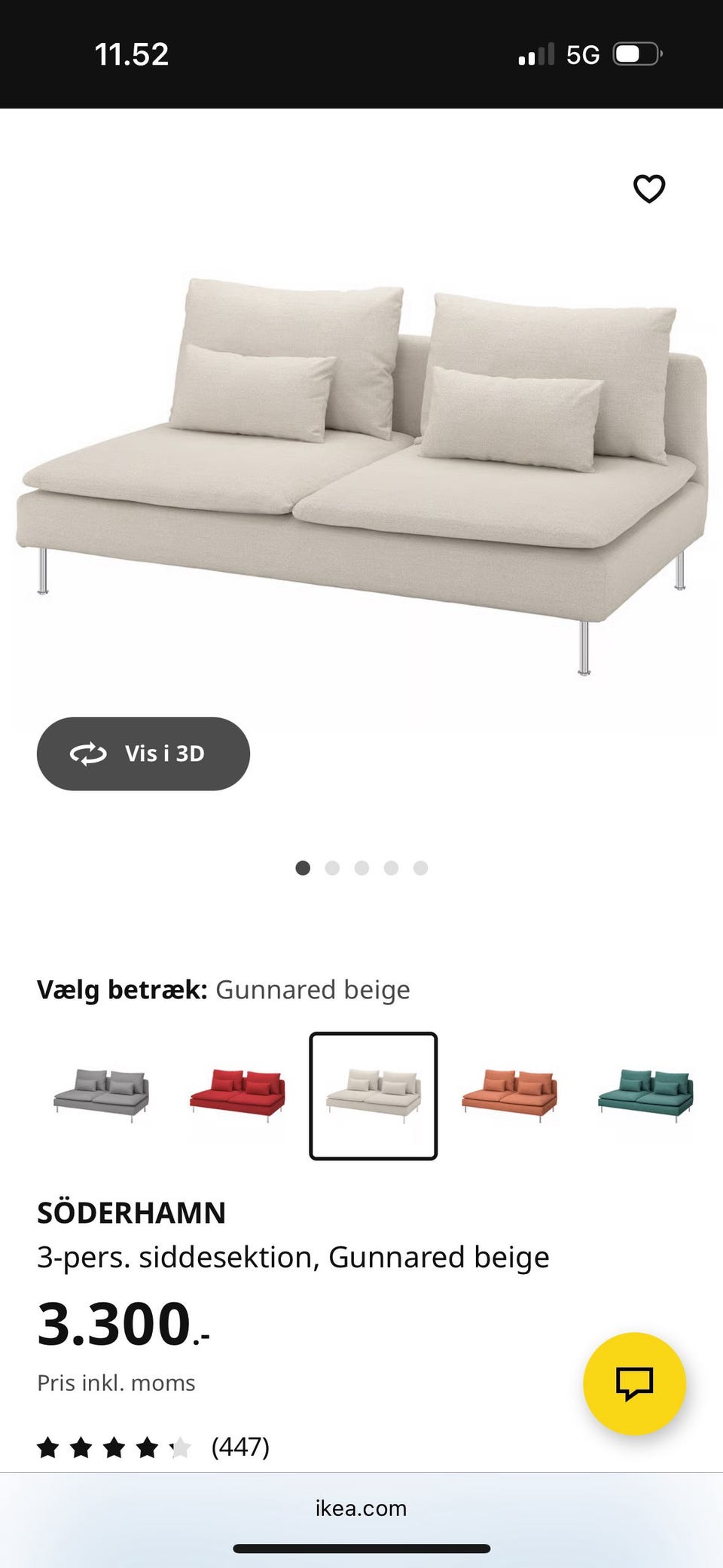Select the second carousel dot

332,868
